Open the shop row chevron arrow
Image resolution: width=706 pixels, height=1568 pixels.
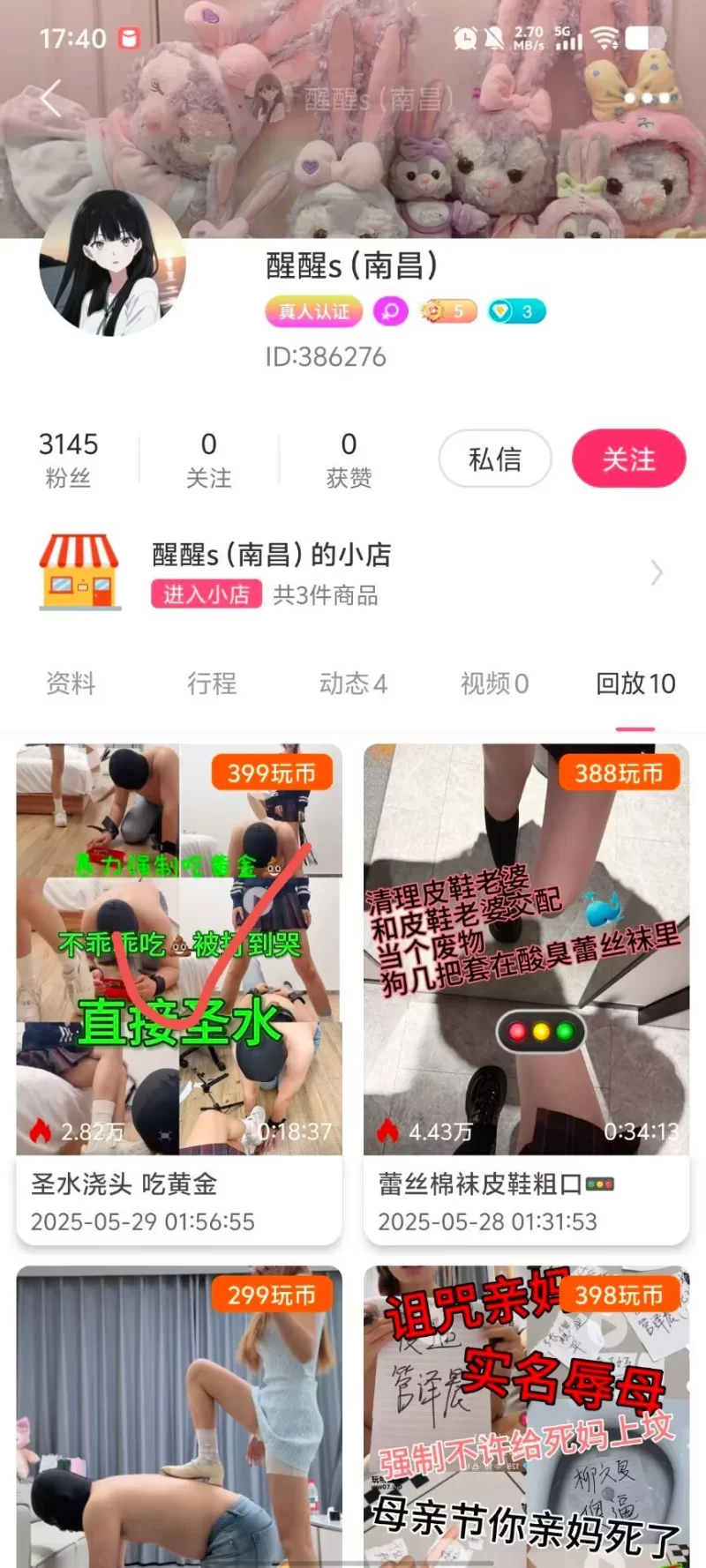[657, 573]
